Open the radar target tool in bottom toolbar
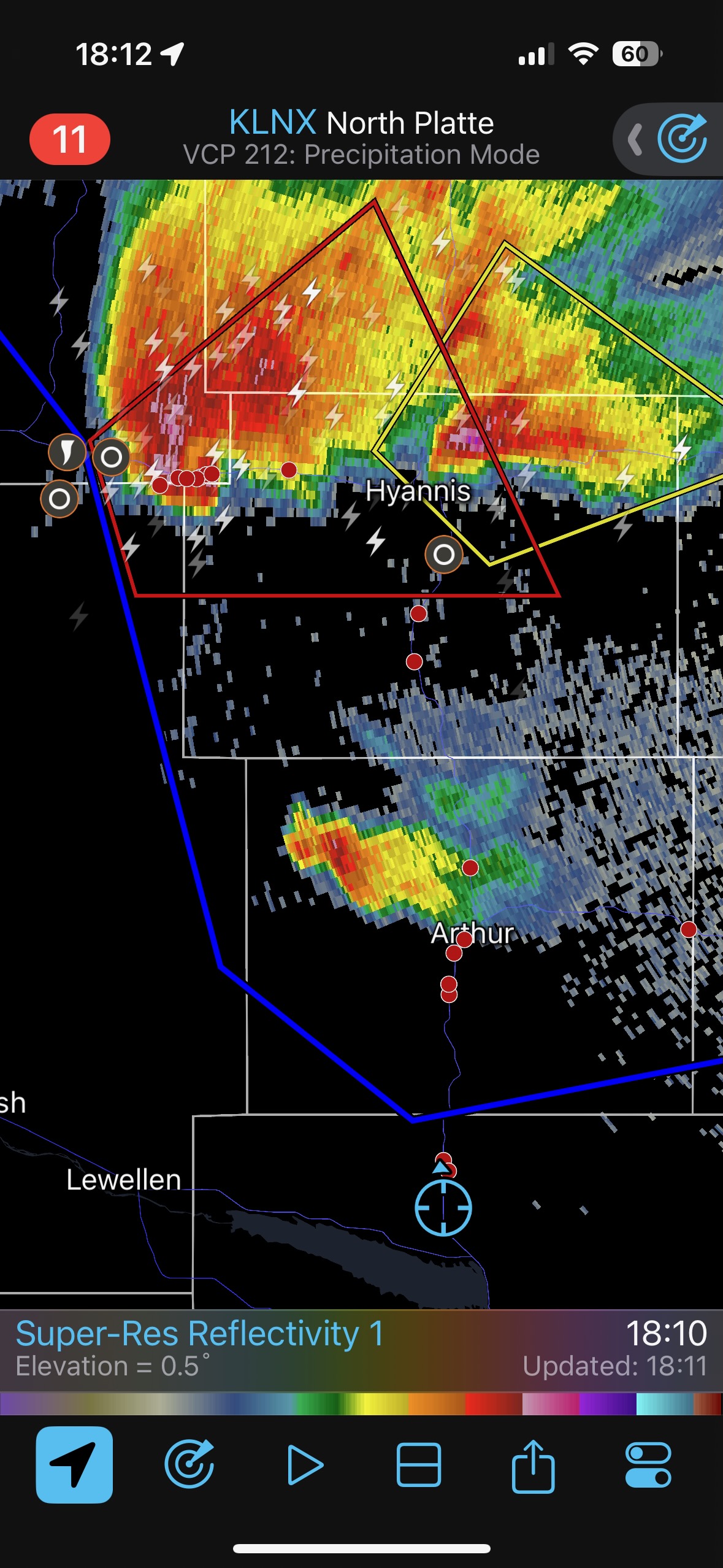This screenshot has width=723, height=1568. coord(189,1465)
